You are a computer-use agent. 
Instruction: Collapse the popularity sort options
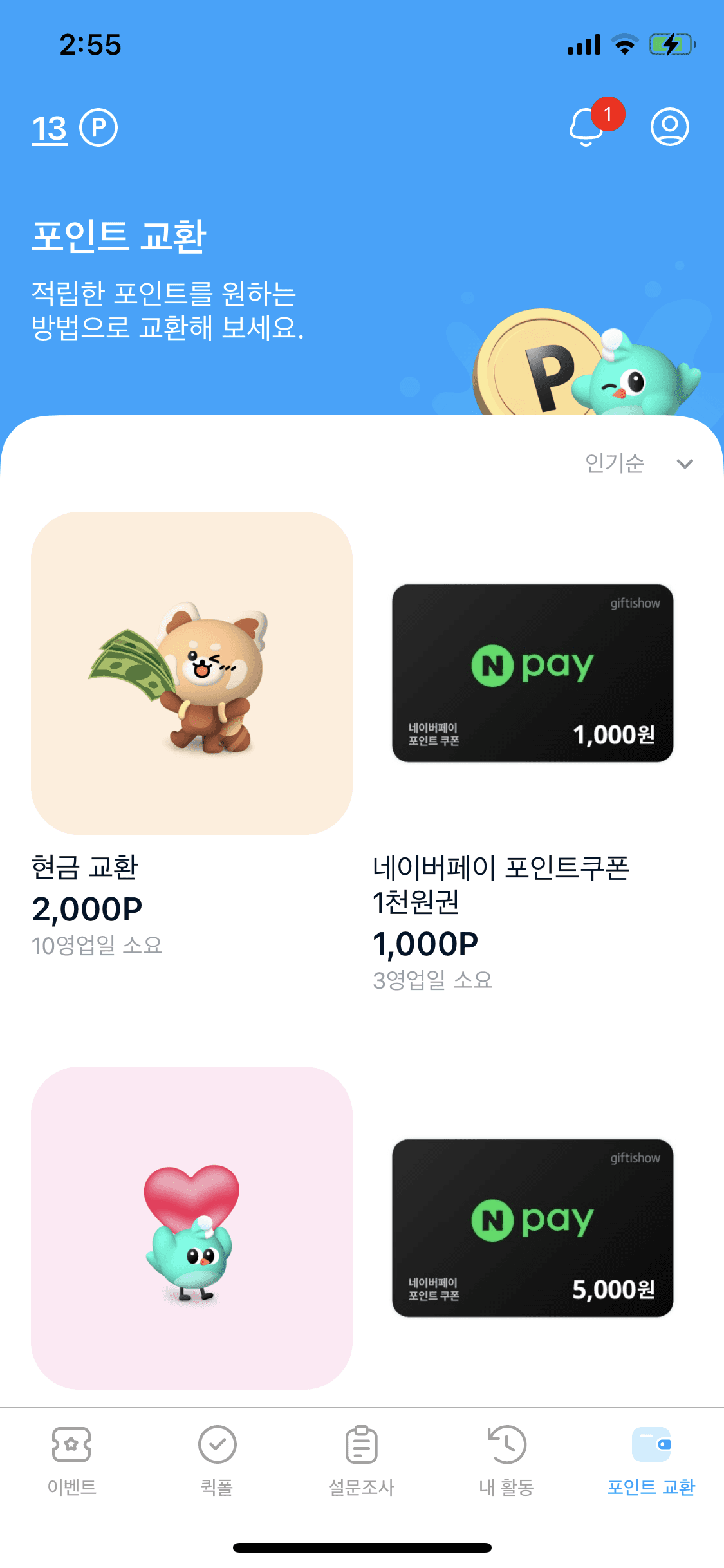pyautogui.click(x=685, y=463)
